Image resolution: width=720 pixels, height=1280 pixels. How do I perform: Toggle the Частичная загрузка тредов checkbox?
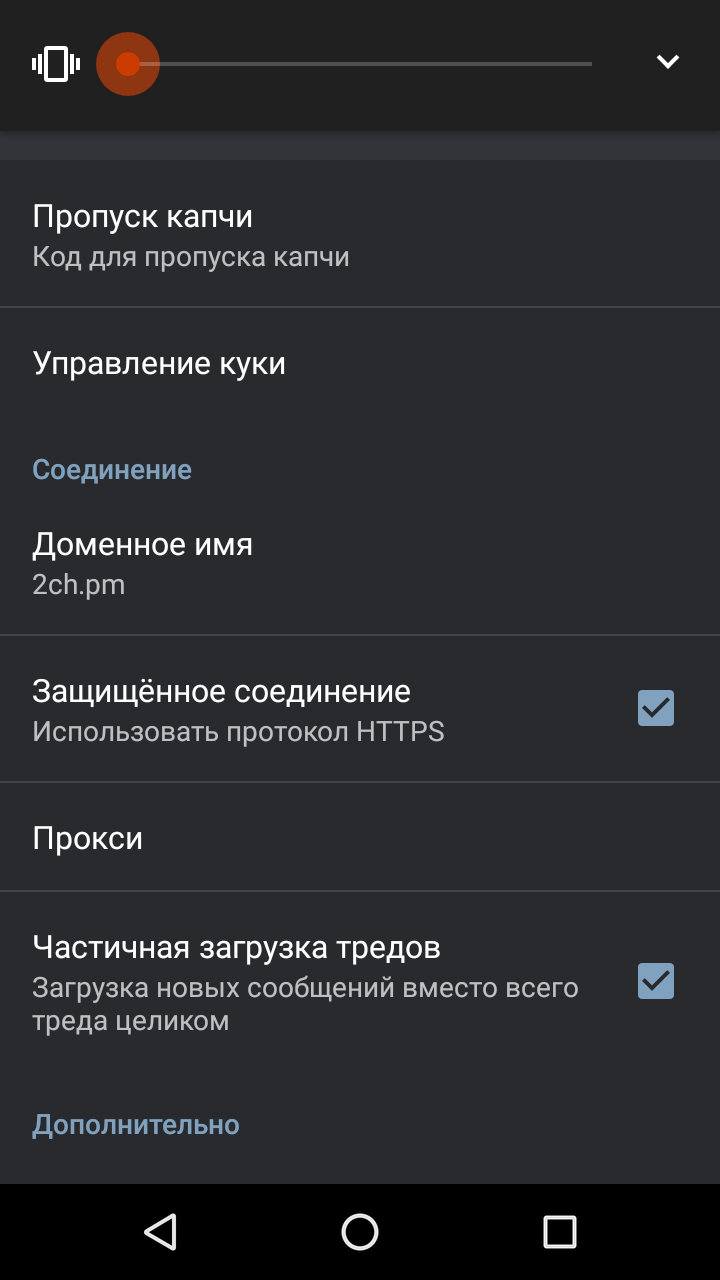pos(656,981)
